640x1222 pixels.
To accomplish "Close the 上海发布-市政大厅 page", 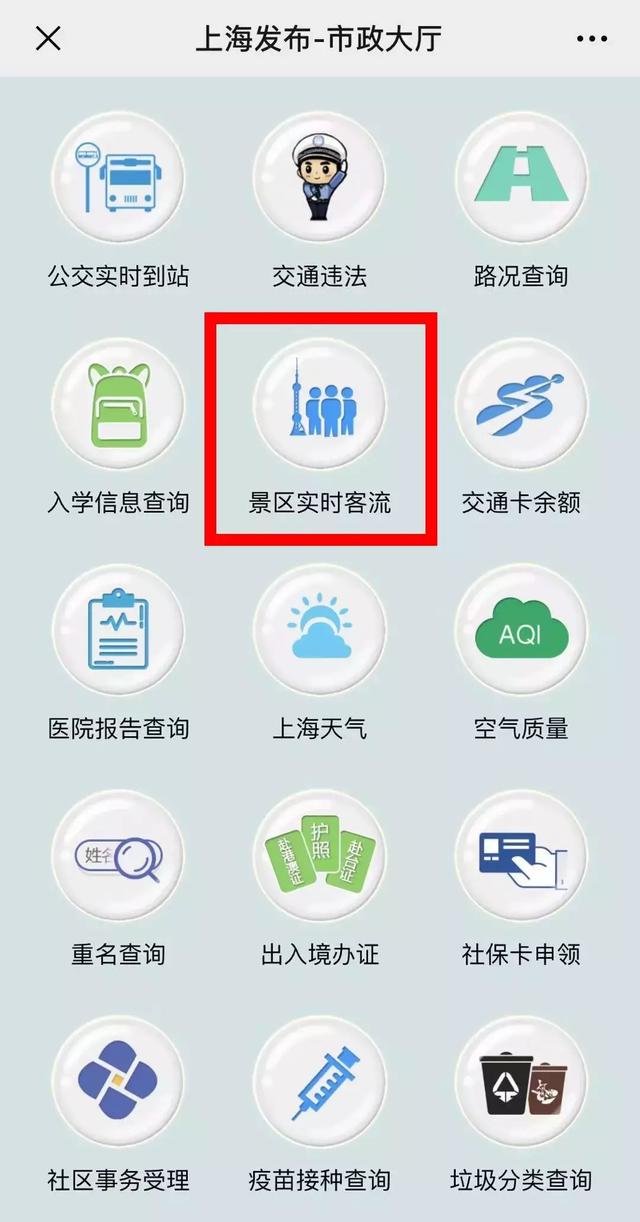I will click(x=48, y=39).
